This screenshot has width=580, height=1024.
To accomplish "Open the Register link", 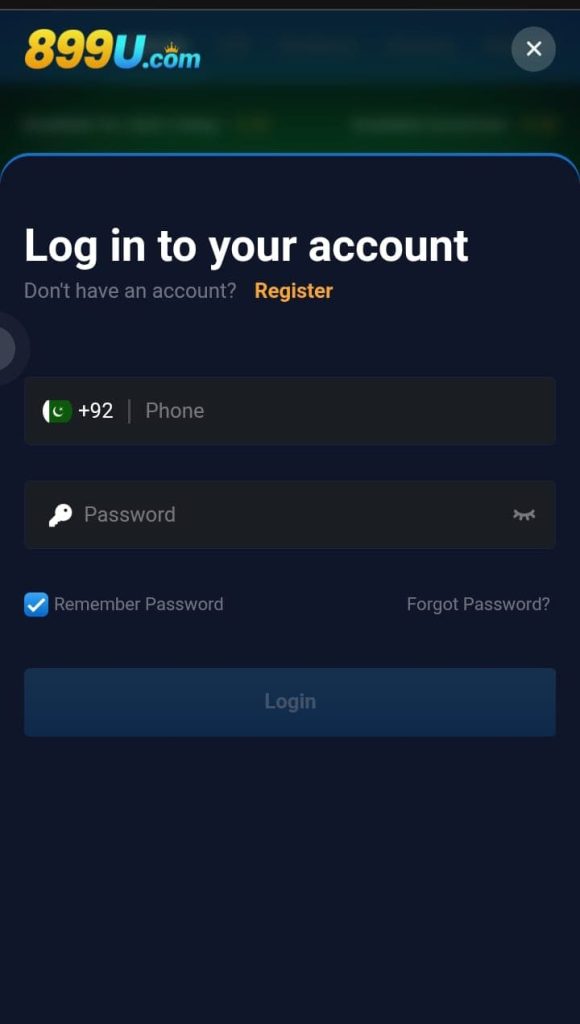I will (x=293, y=291).
